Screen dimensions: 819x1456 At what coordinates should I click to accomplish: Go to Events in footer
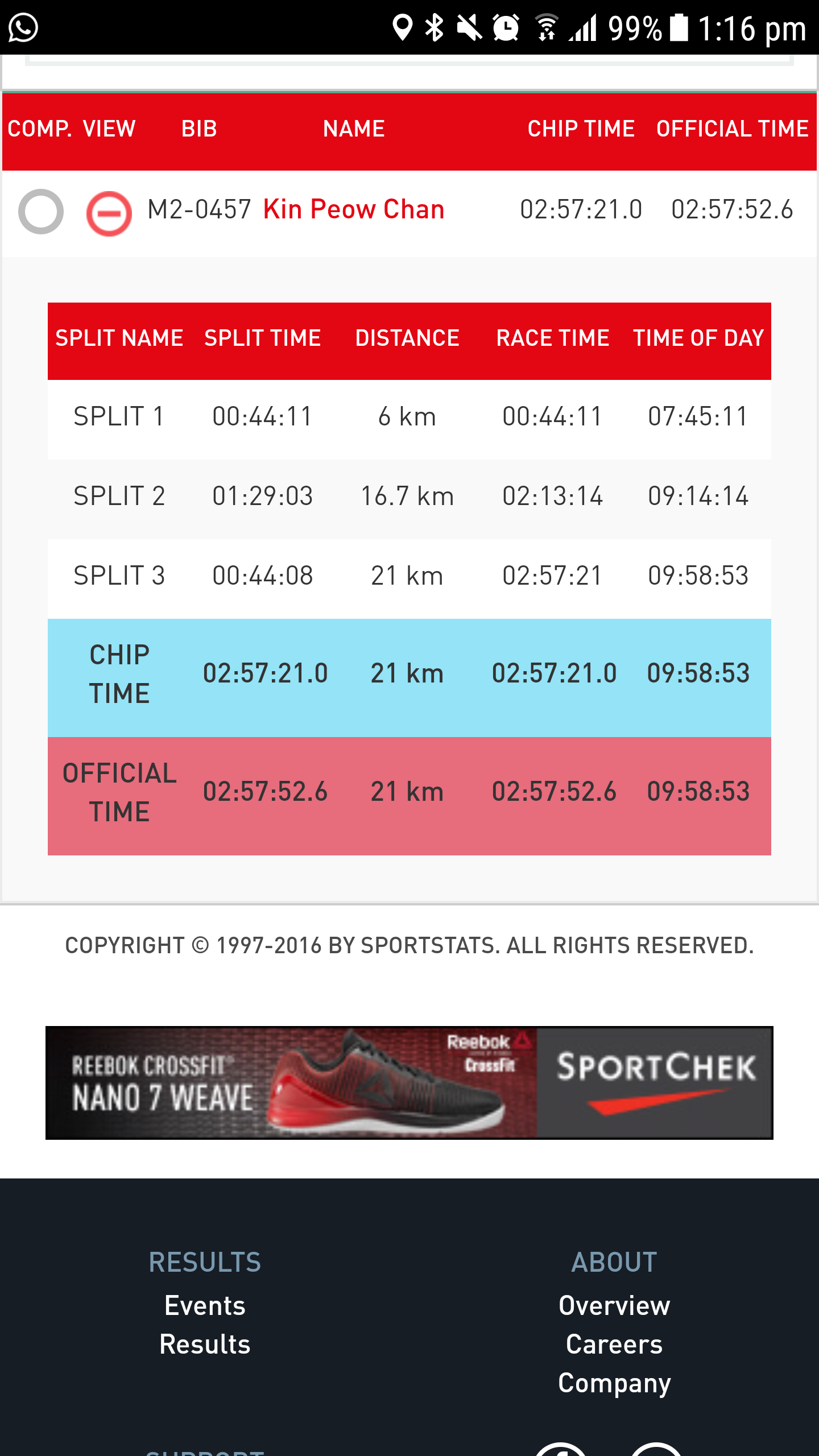(x=205, y=1305)
